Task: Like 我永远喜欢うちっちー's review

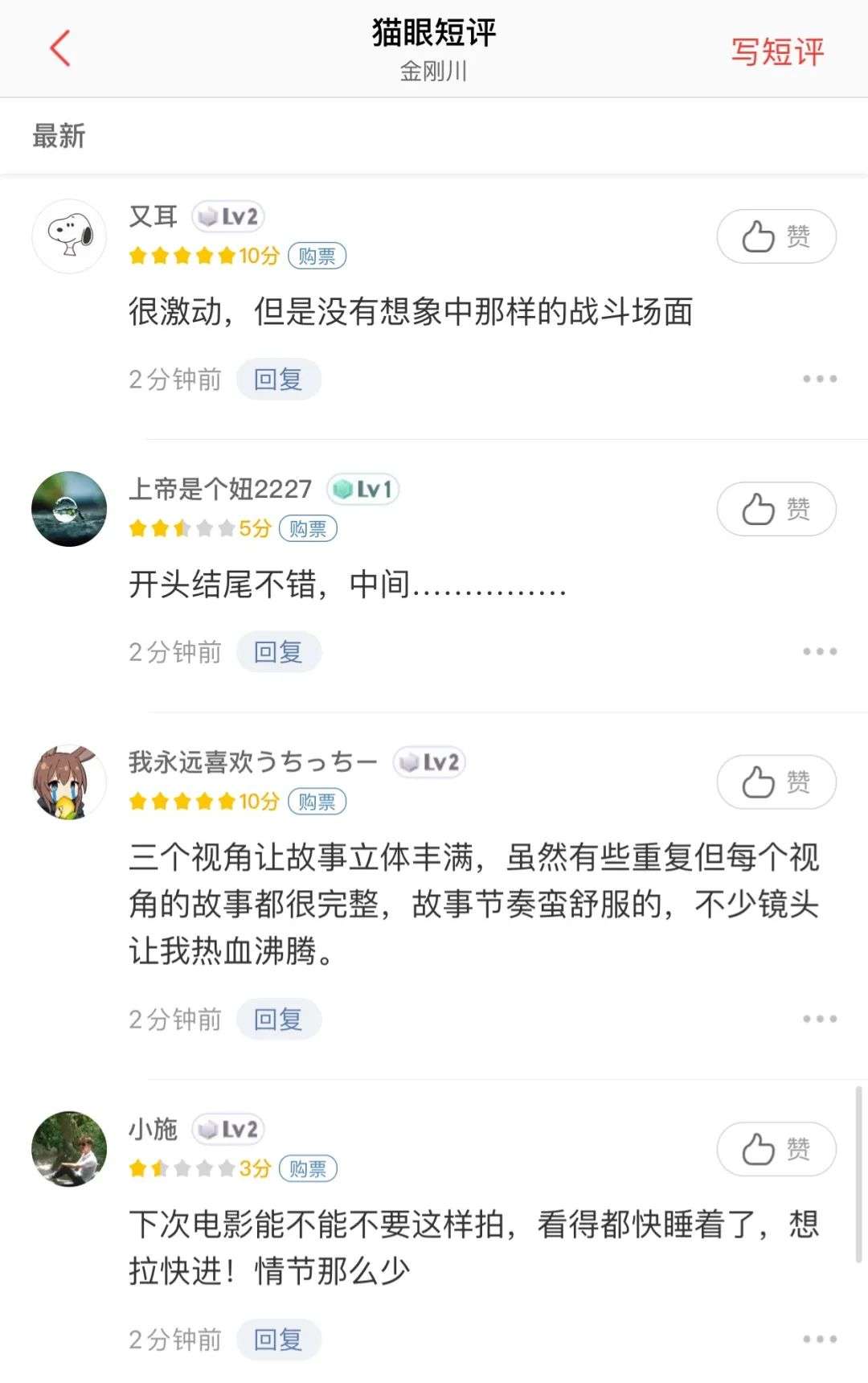Action: (x=776, y=782)
